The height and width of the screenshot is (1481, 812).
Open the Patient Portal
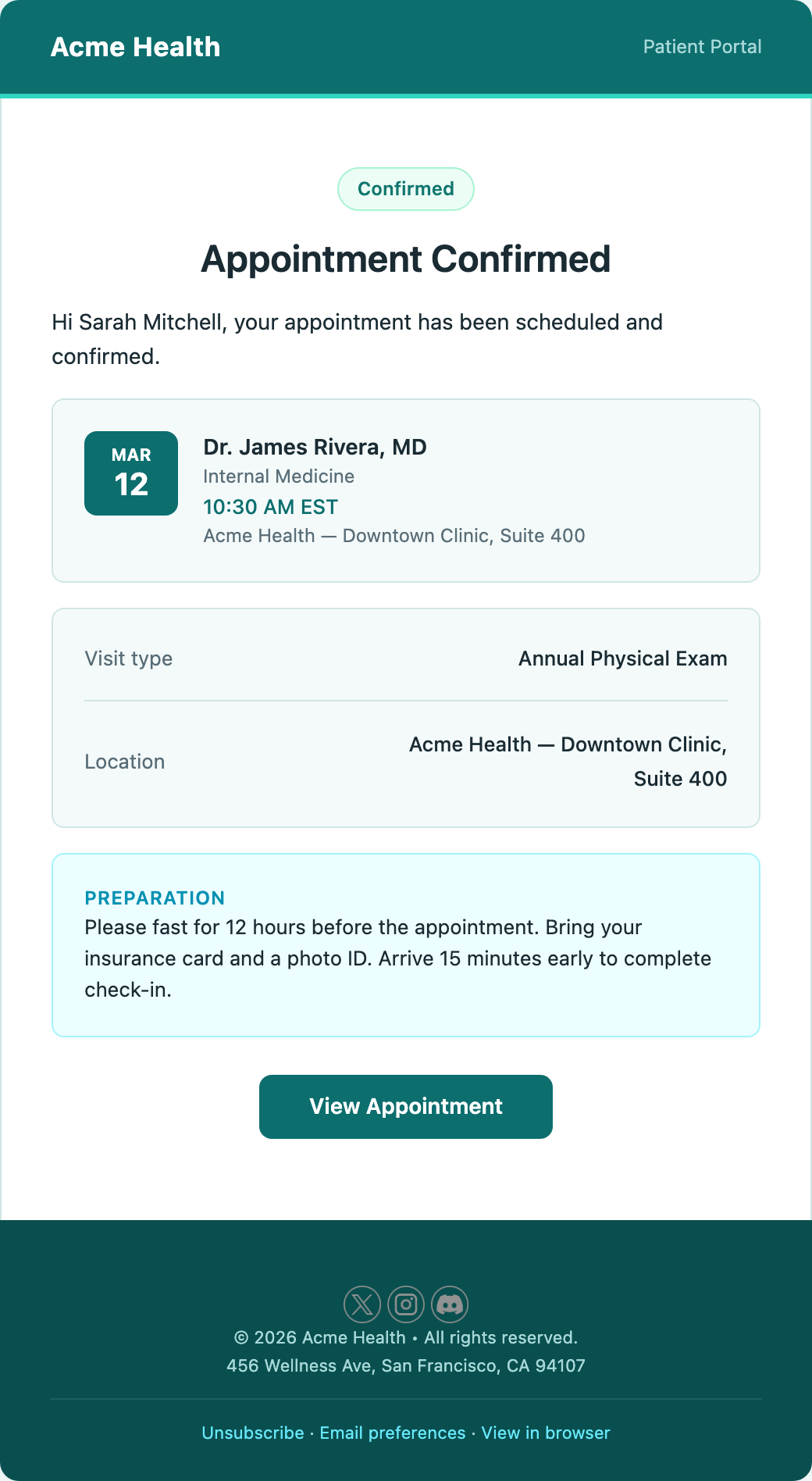(x=702, y=47)
